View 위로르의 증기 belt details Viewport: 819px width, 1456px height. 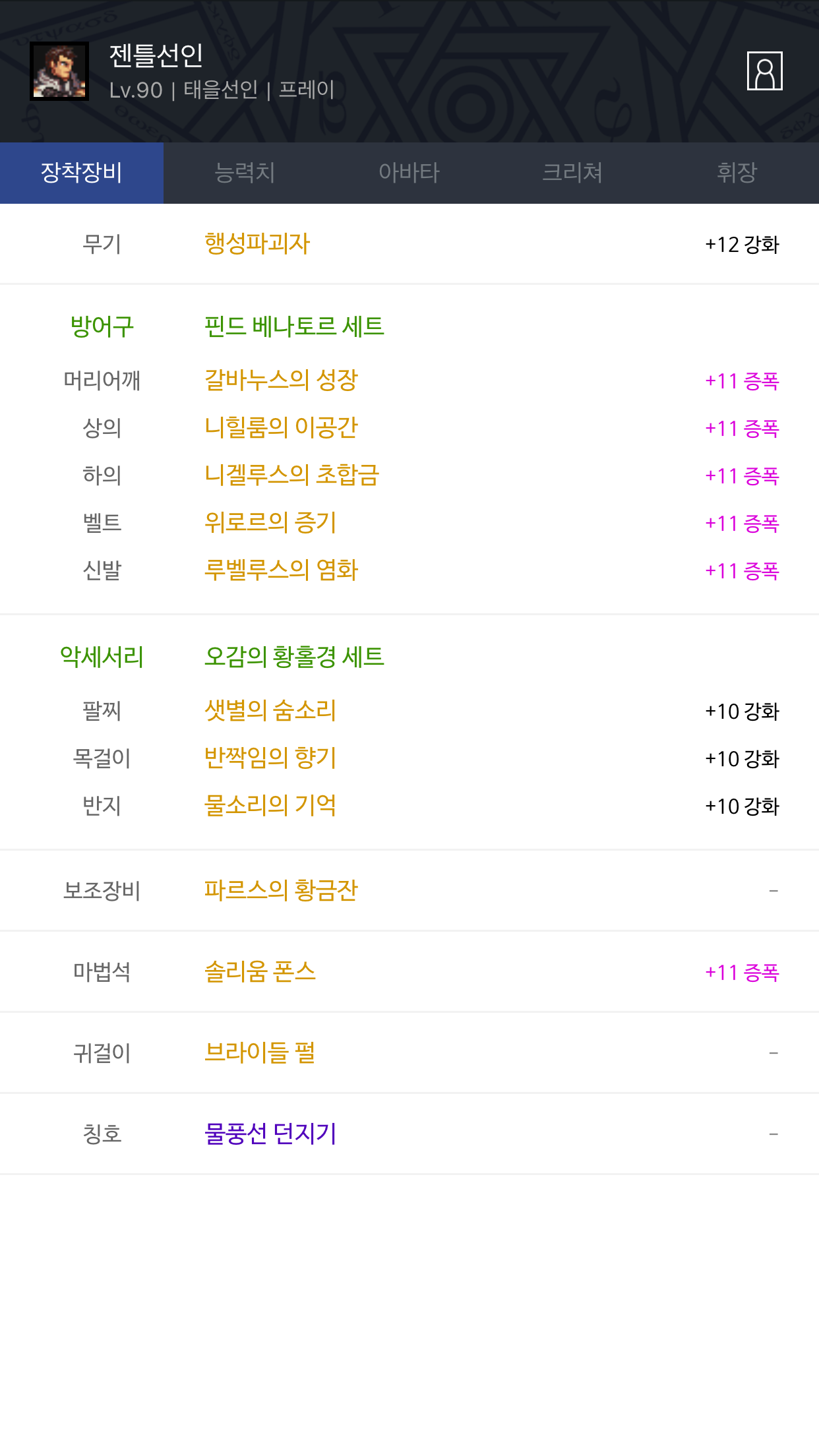pos(270,523)
